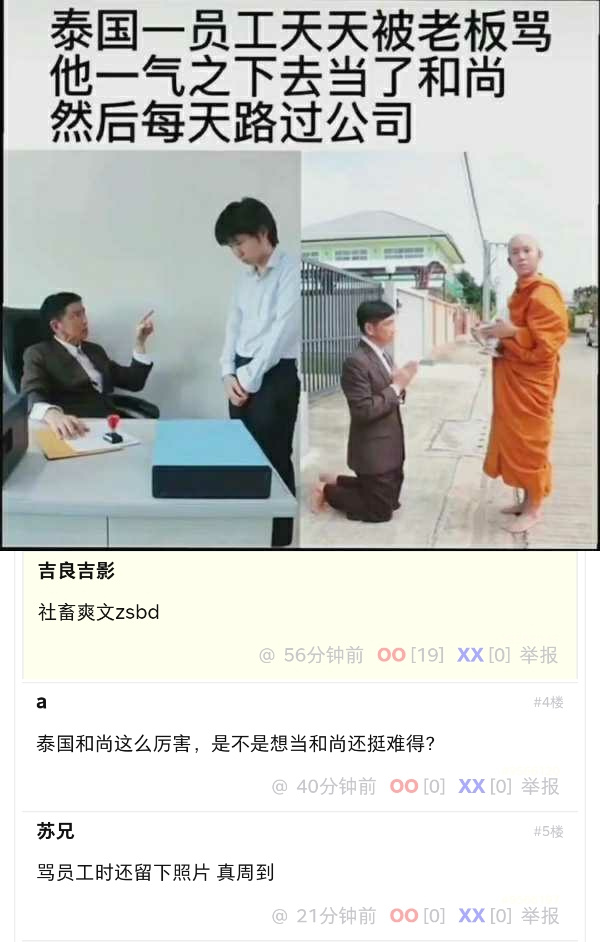Downvote a's comment with XX
The height and width of the screenshot is (942, 600).
471,786
